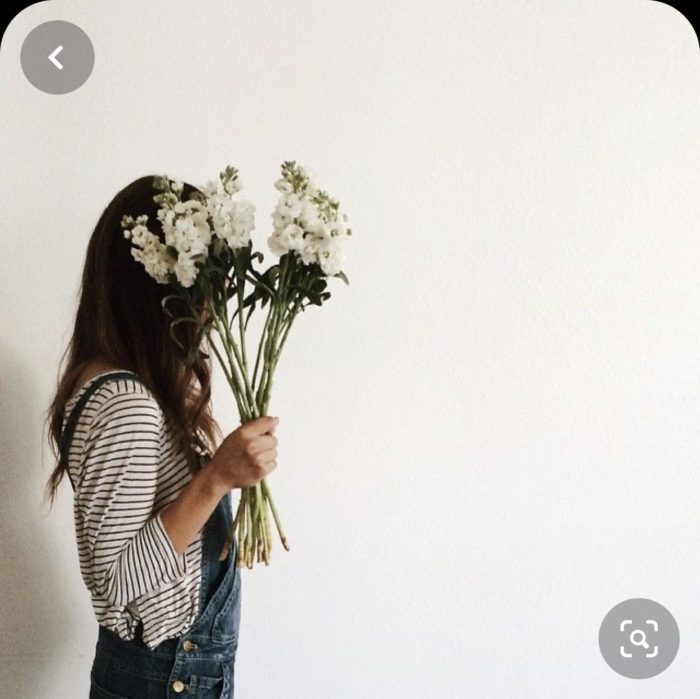The width and height of the screenshot is (700, 699).
Task: Go back using the arrow button
Action: pyautogui.click(x=57, y=58)
